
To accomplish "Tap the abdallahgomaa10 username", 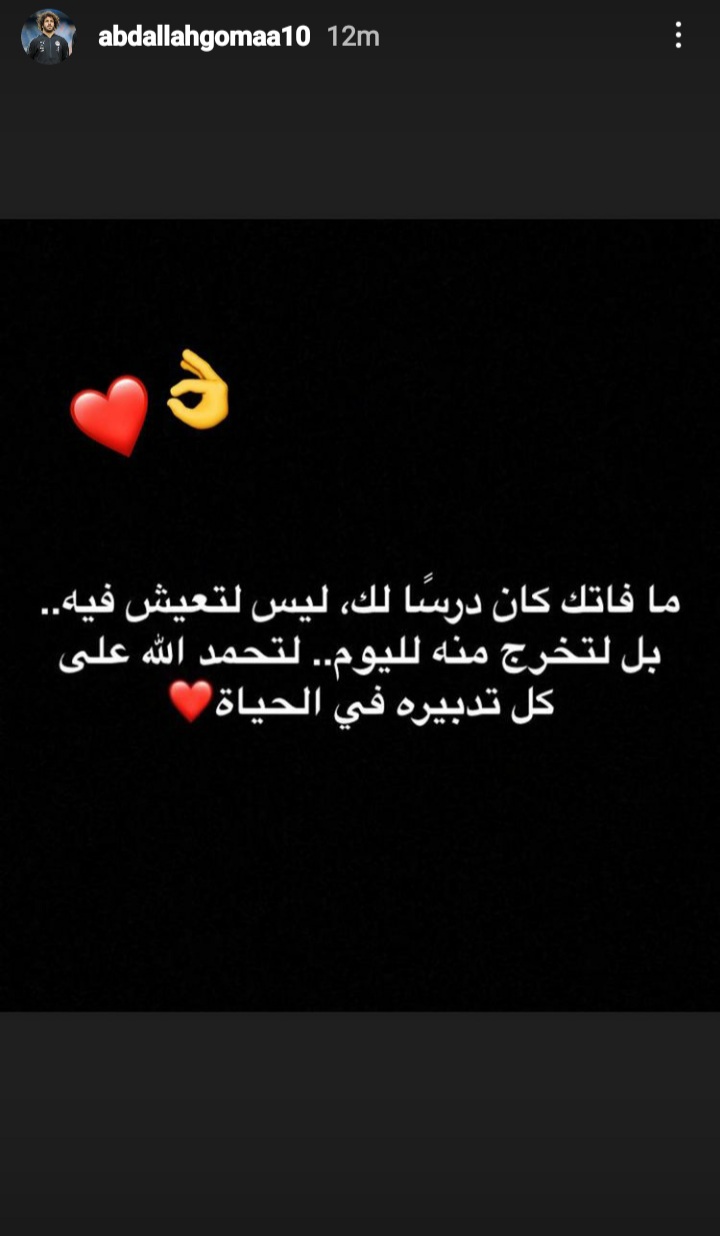I will point(204,37).
